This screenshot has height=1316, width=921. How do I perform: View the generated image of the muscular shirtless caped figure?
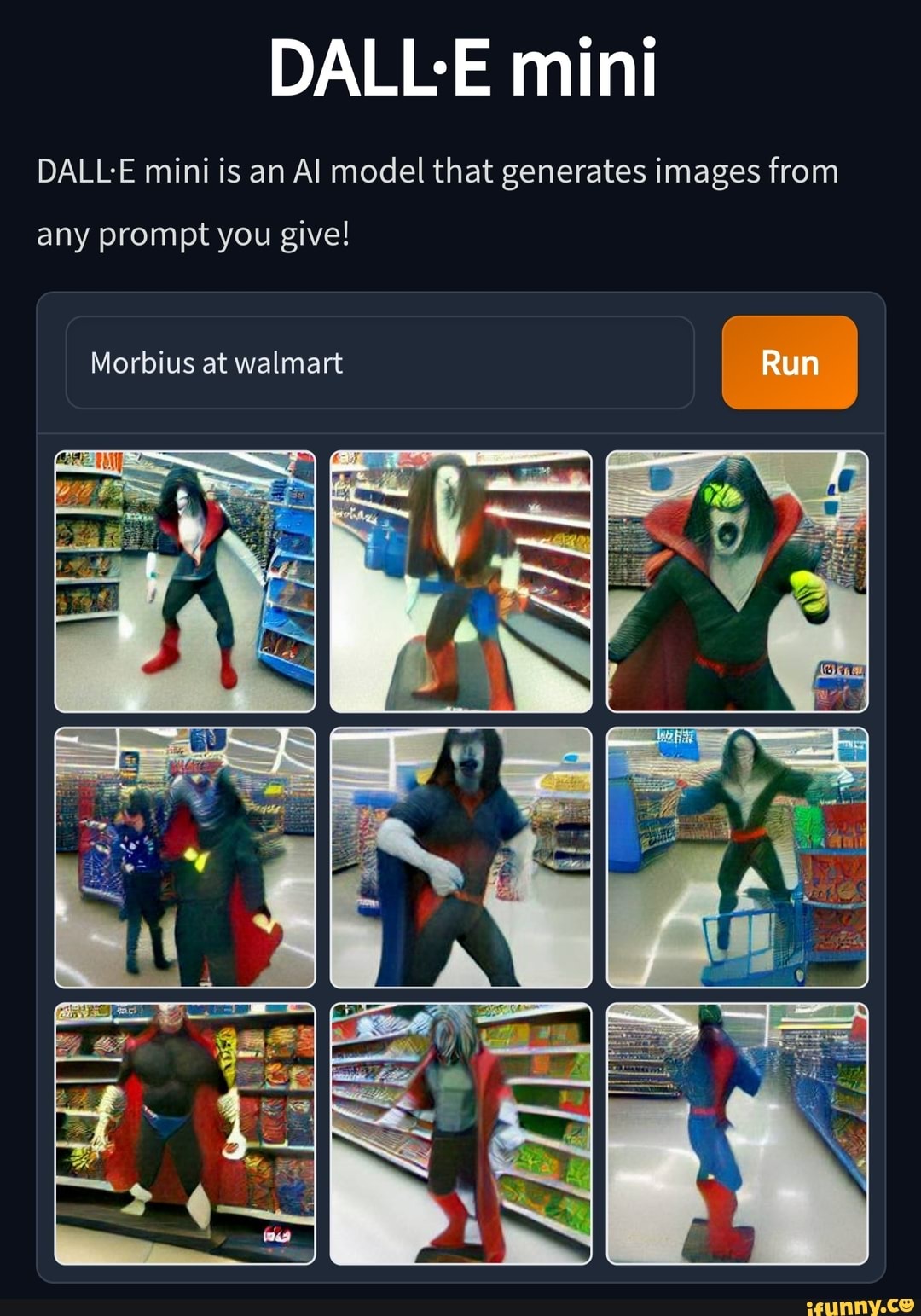pos(185,1133)
